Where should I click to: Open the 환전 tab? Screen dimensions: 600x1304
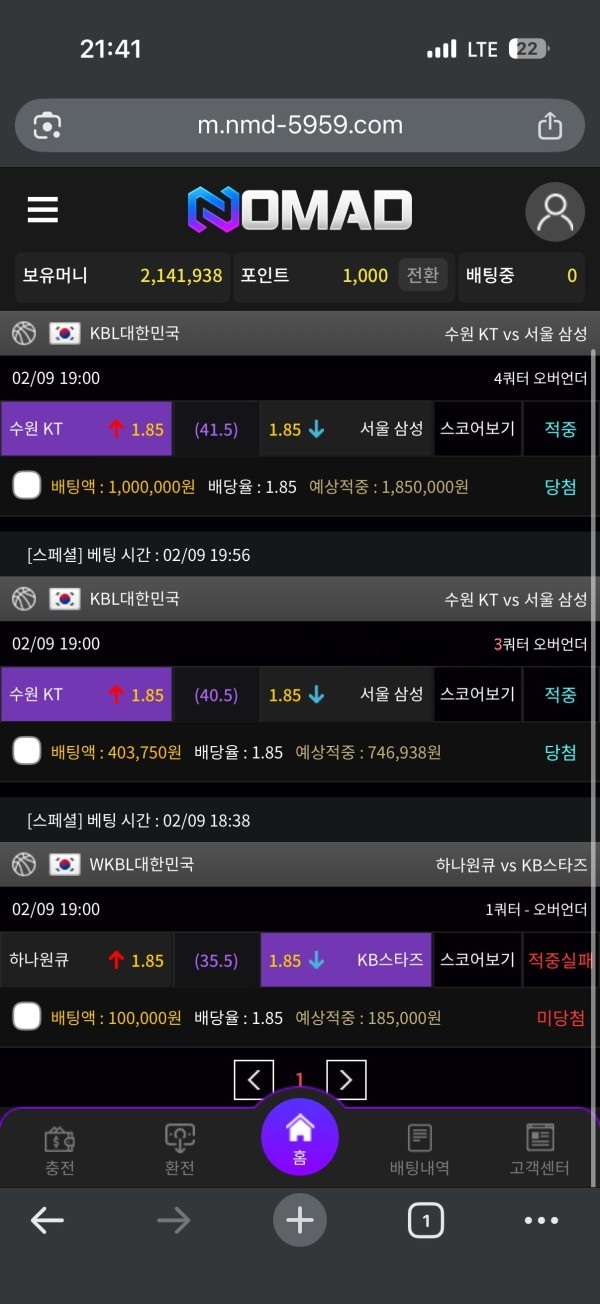click(180, 1150)
